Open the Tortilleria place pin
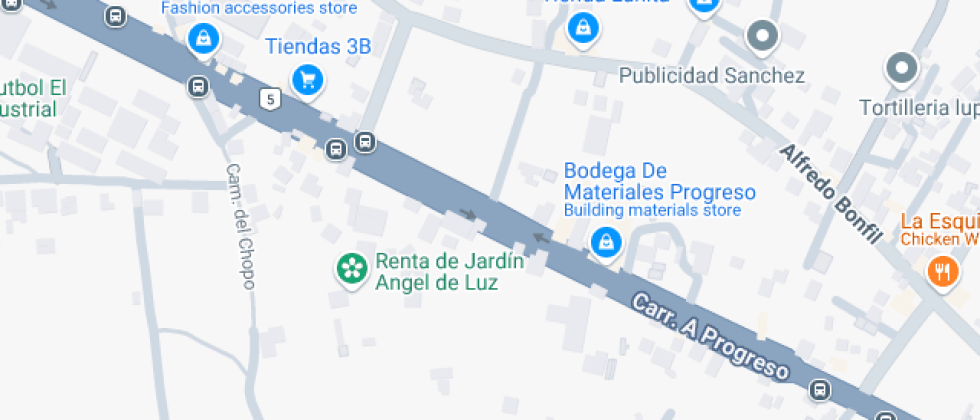The height and width of the screenshot is (420, 980). click(902, 69)
